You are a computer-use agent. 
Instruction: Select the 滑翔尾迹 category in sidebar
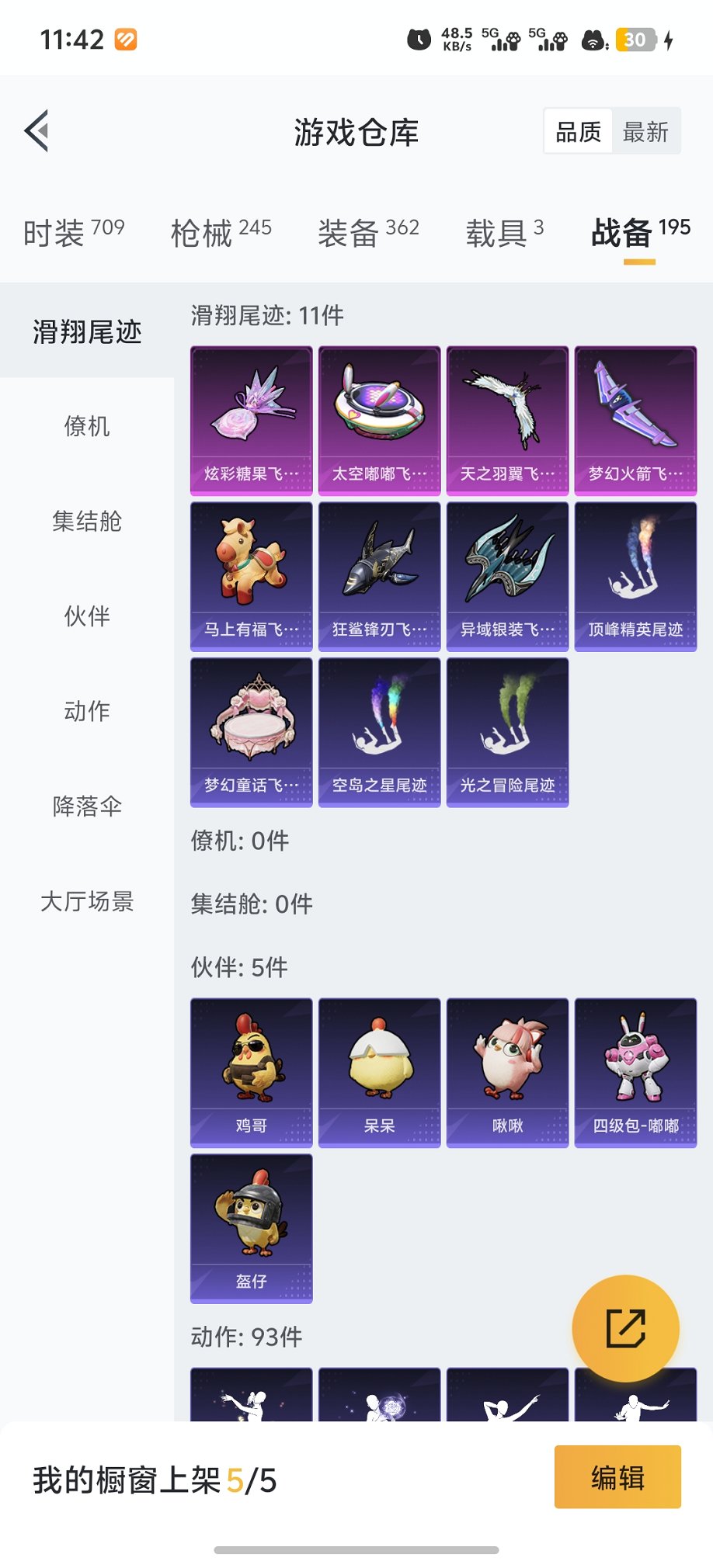tap(88, 331)
